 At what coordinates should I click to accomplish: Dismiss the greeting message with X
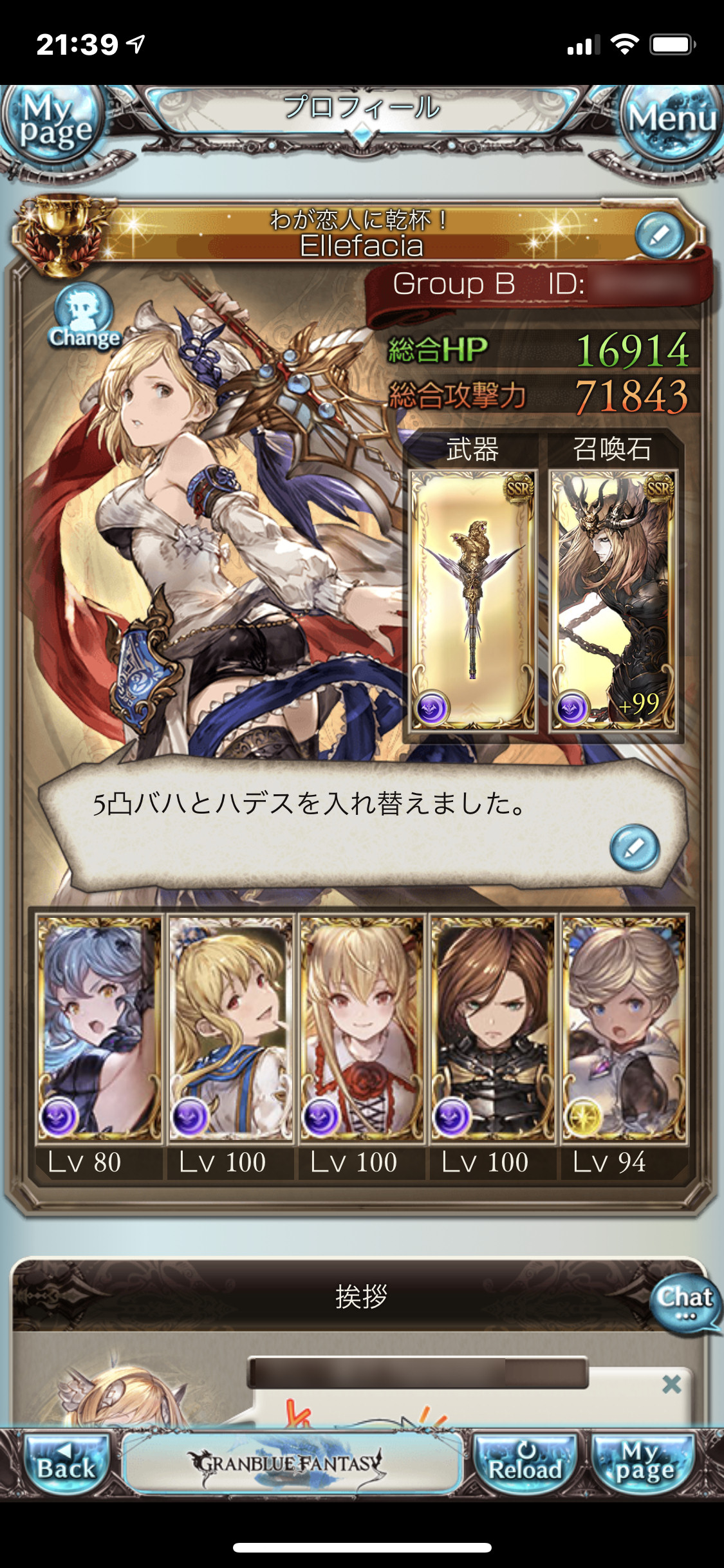click(671, 1384)
